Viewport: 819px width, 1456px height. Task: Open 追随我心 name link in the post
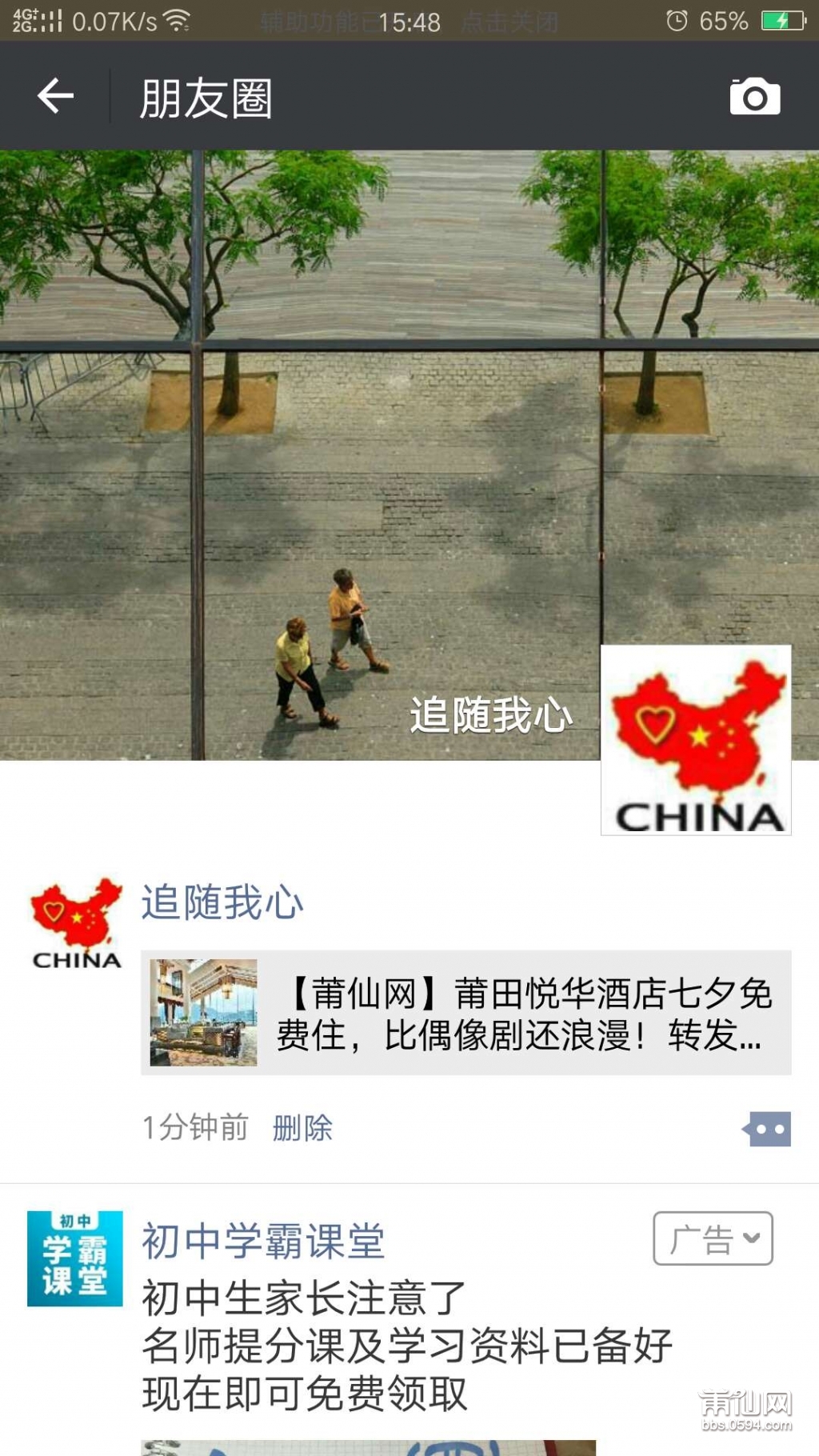click(222, 902)
